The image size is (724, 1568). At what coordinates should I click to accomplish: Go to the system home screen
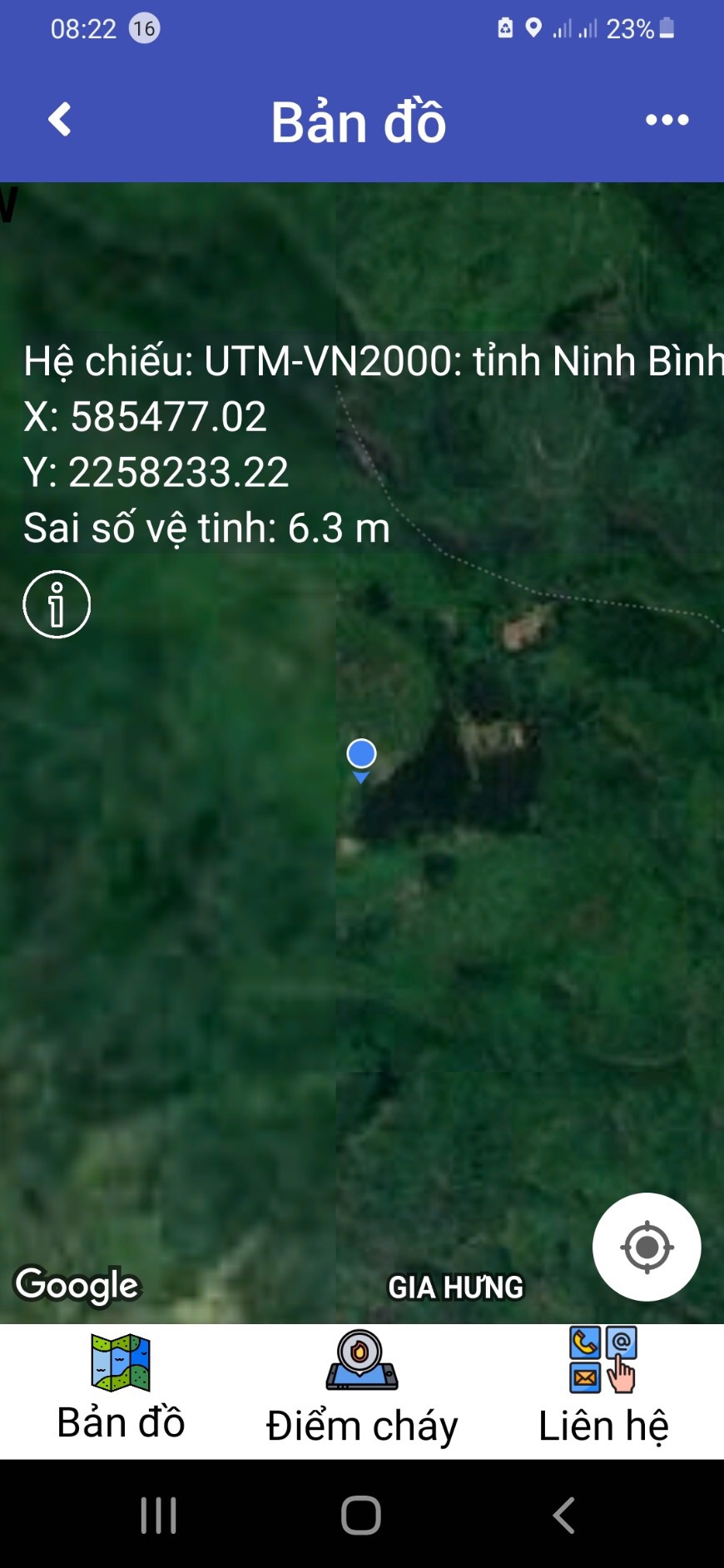(x=361, y=1515)
